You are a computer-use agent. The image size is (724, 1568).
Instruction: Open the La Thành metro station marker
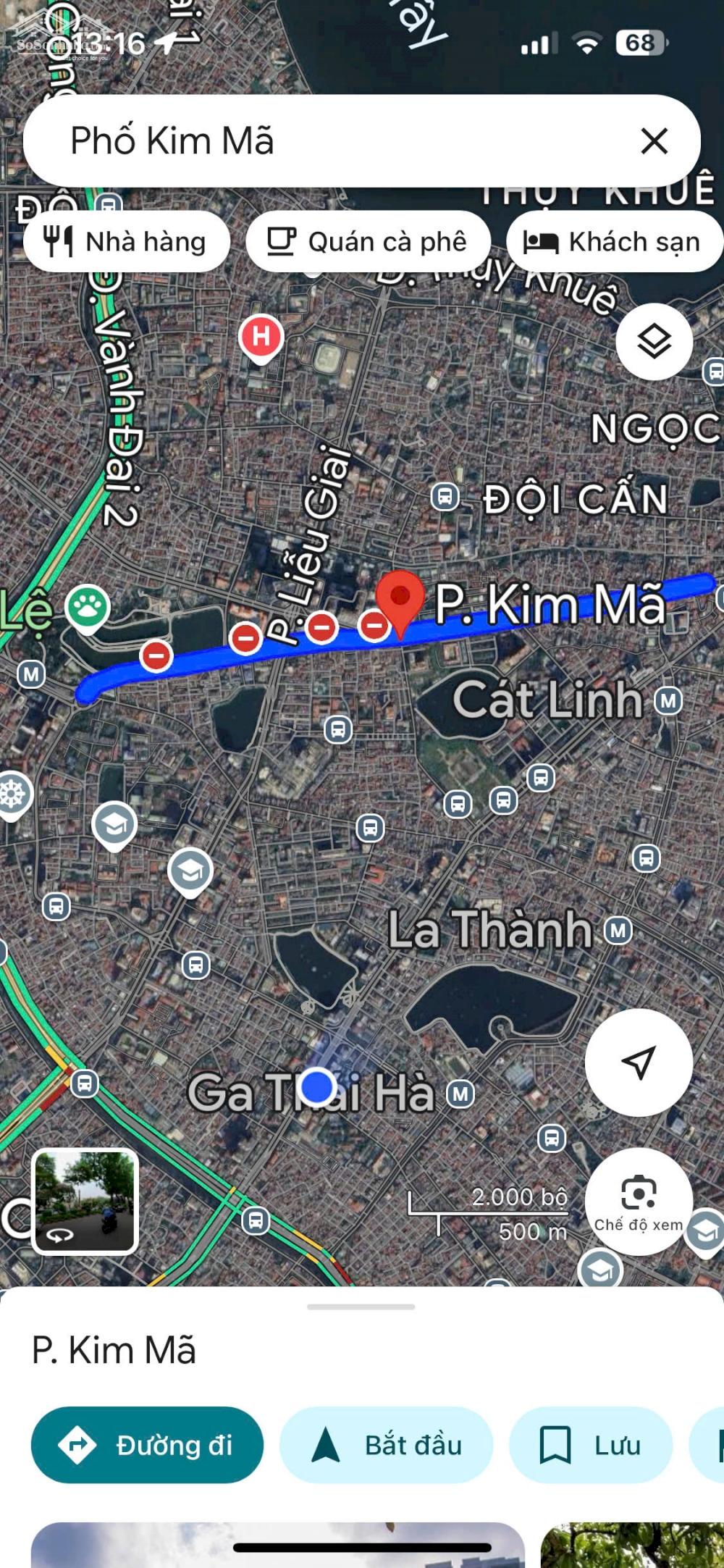click(x=618, y=930)
